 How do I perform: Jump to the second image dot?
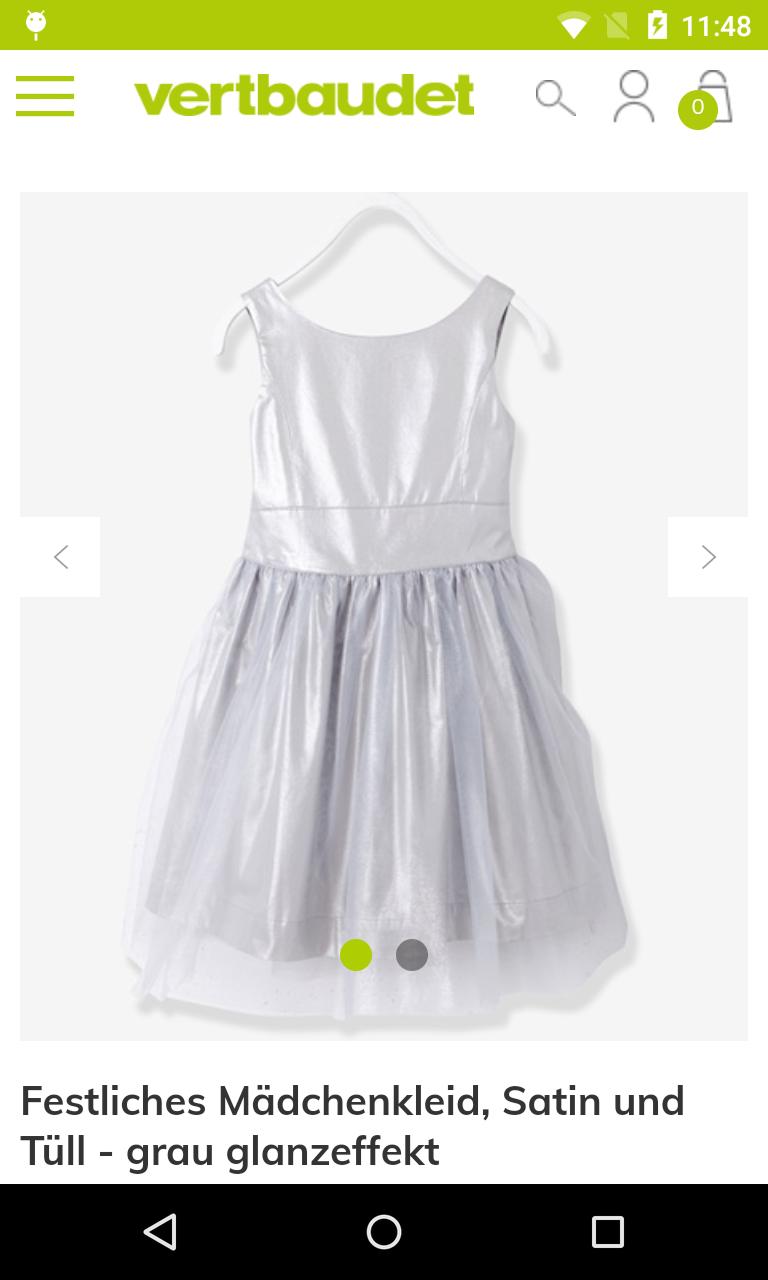coord(412,955)
